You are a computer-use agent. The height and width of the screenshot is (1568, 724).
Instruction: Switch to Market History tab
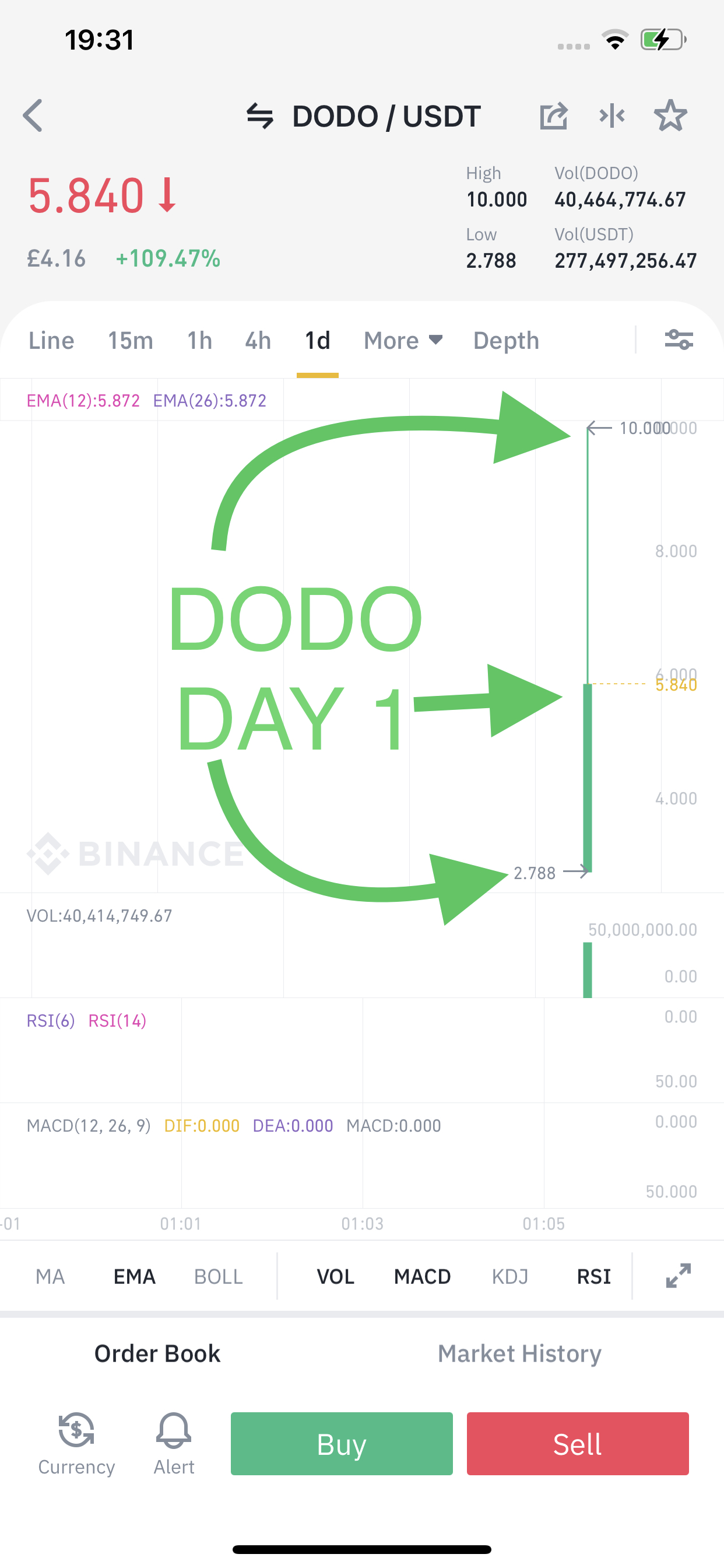(519, 1354)
